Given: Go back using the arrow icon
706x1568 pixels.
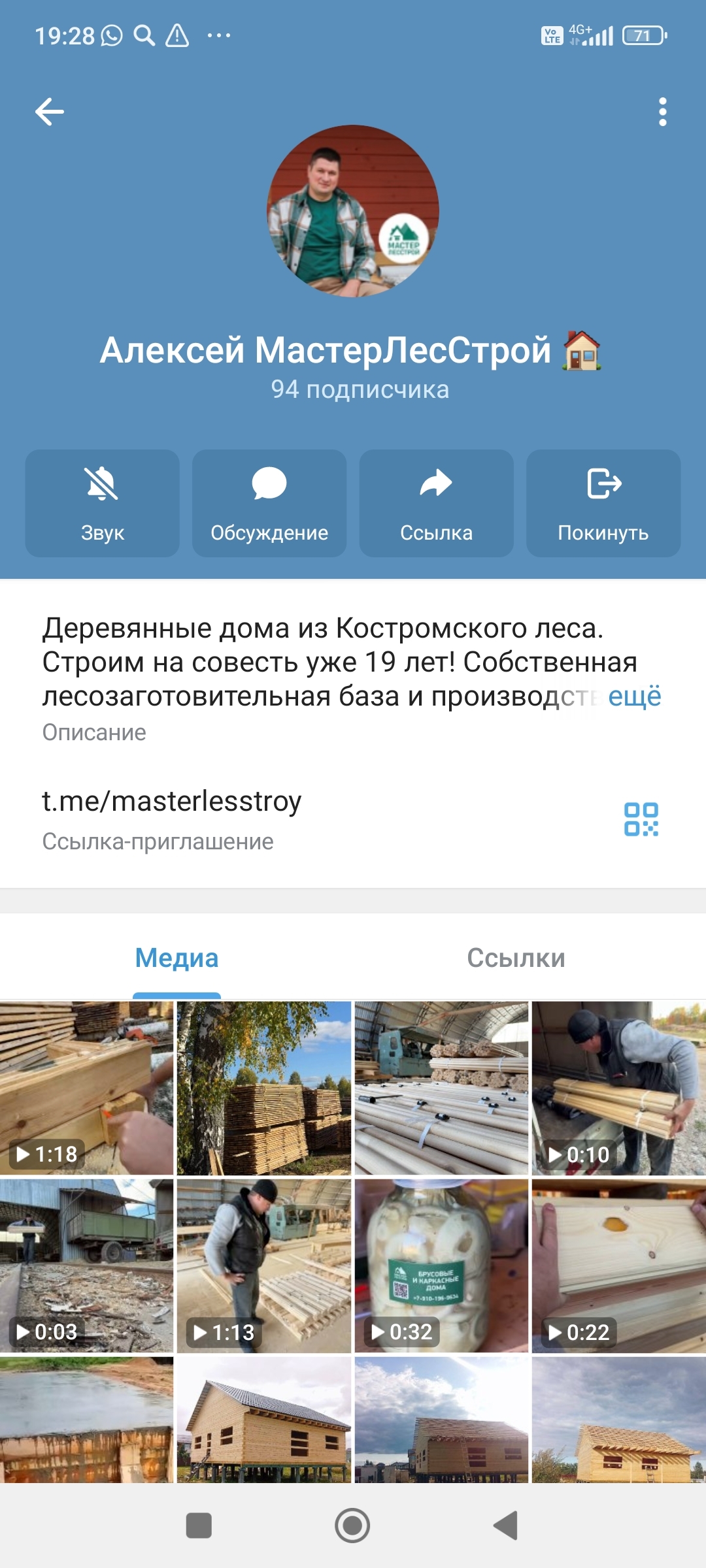Looking at the screenshot, I should click(50, 112).
